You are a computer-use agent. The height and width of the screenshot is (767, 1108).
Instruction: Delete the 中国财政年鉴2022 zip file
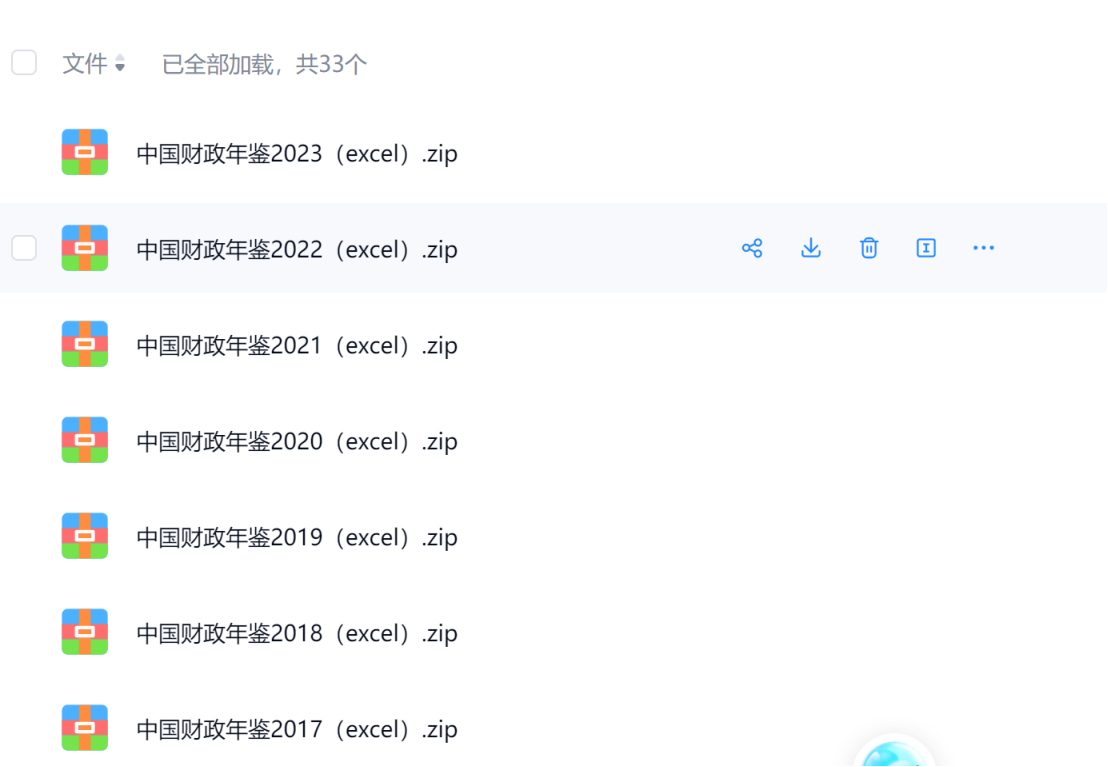(869, 248)
